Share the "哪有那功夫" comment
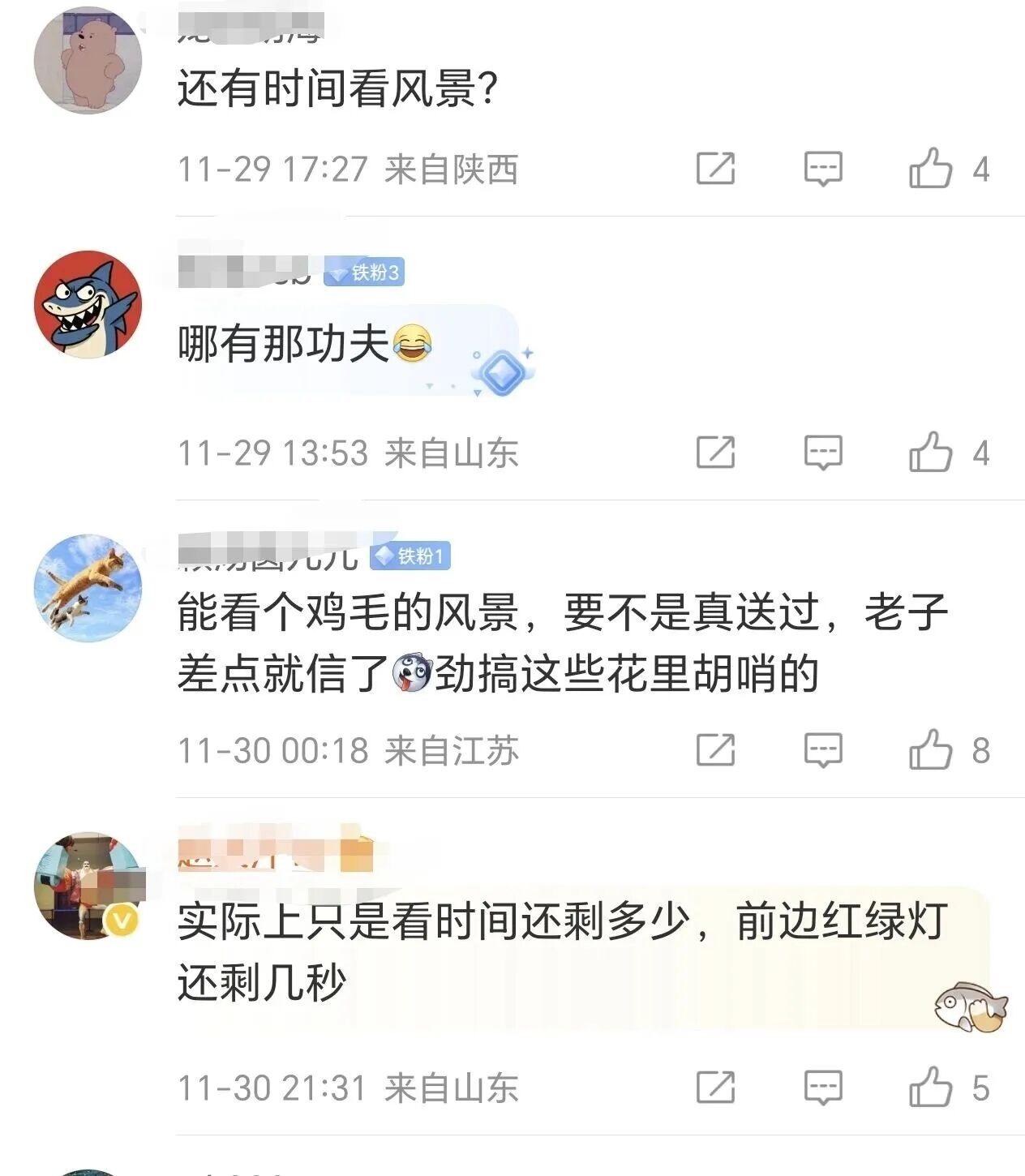The width and height of the screenshot is (1025, 1176). click(715, 453)
